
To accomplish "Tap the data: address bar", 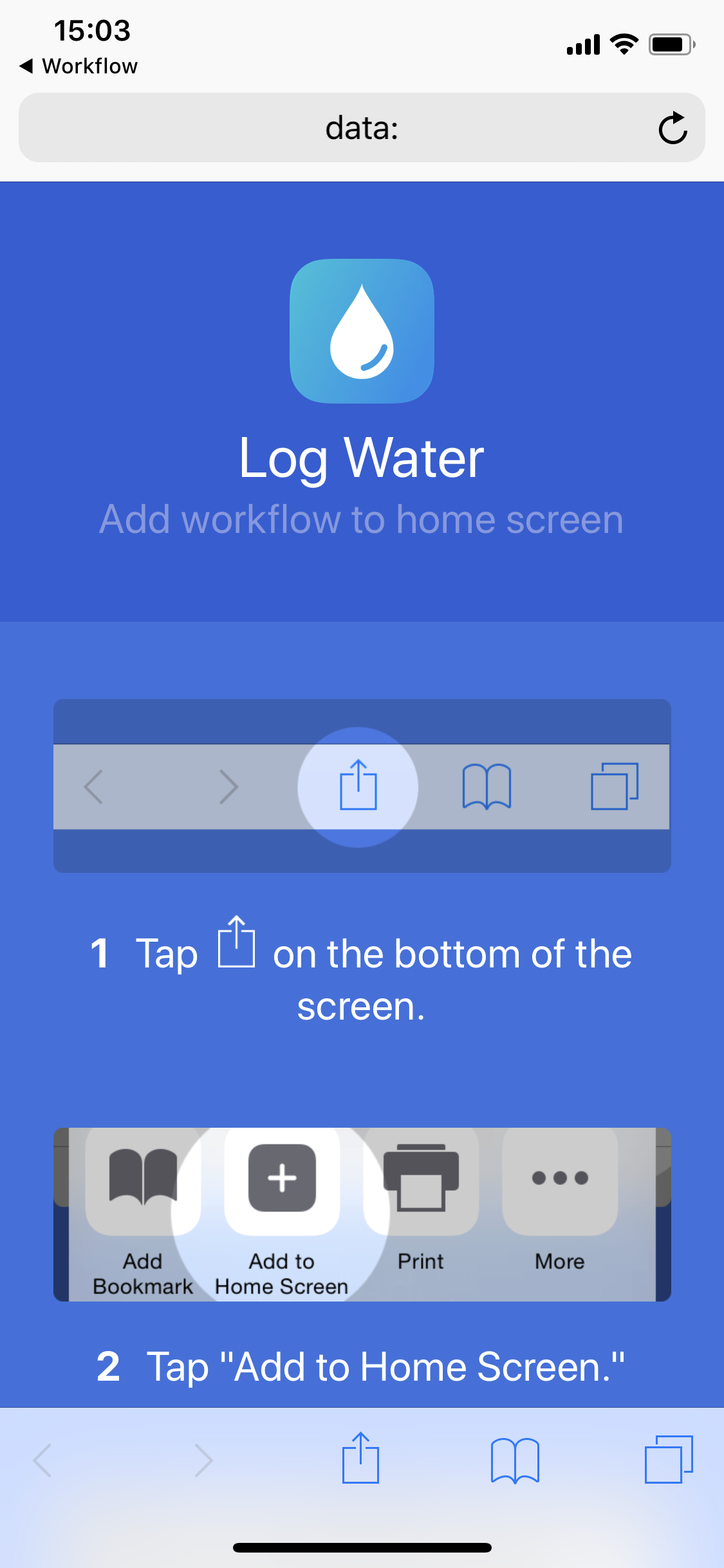I will [361, 127].
